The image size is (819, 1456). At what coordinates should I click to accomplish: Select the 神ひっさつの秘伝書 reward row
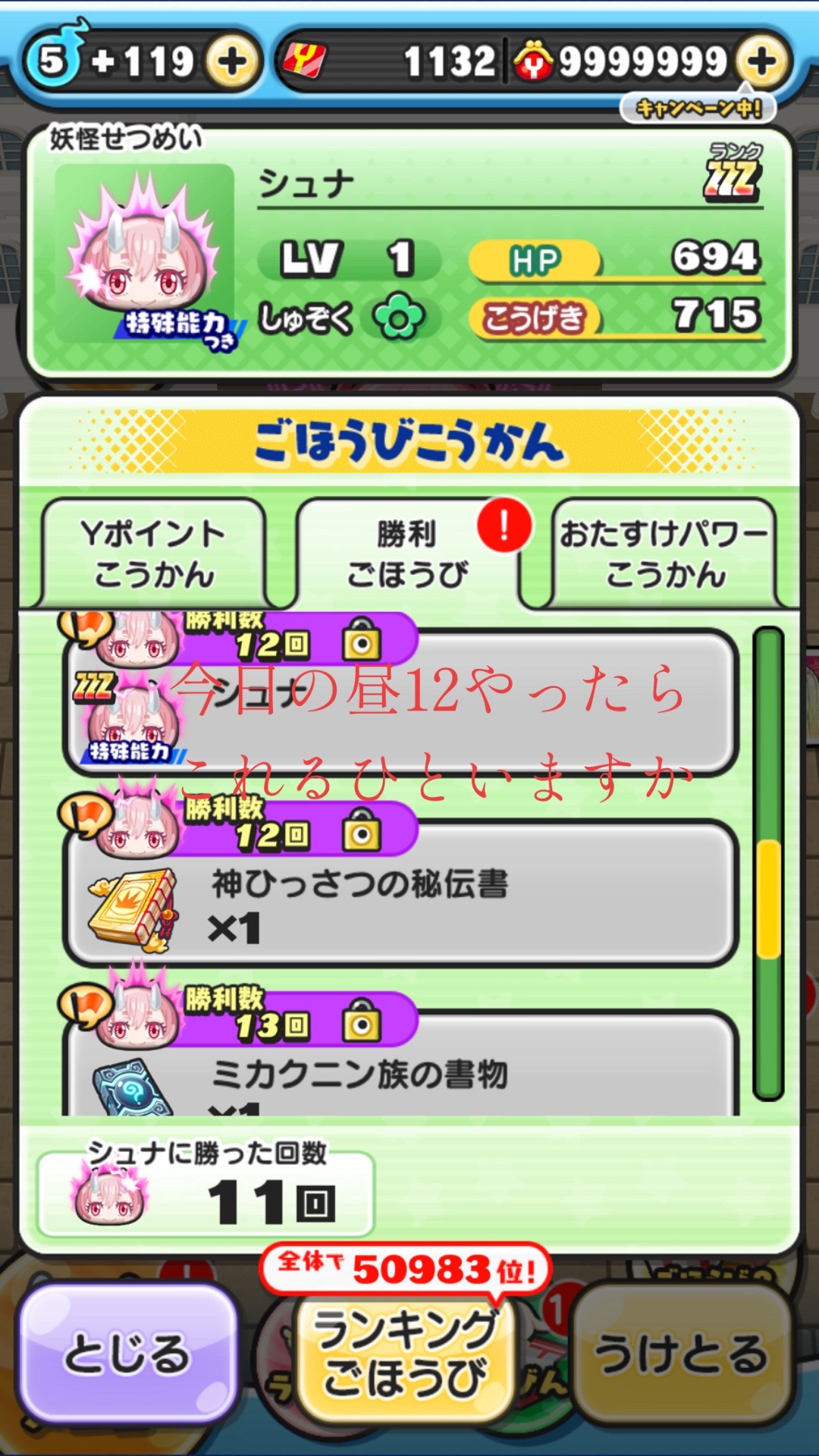point(402,895)
